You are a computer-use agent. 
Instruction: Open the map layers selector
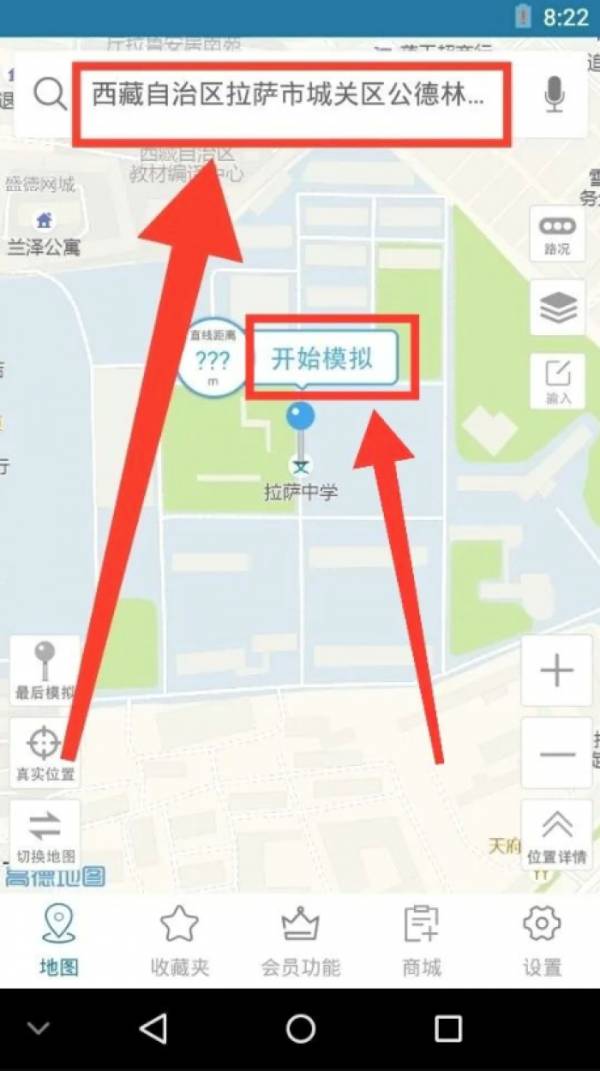[x=557, y=309]
